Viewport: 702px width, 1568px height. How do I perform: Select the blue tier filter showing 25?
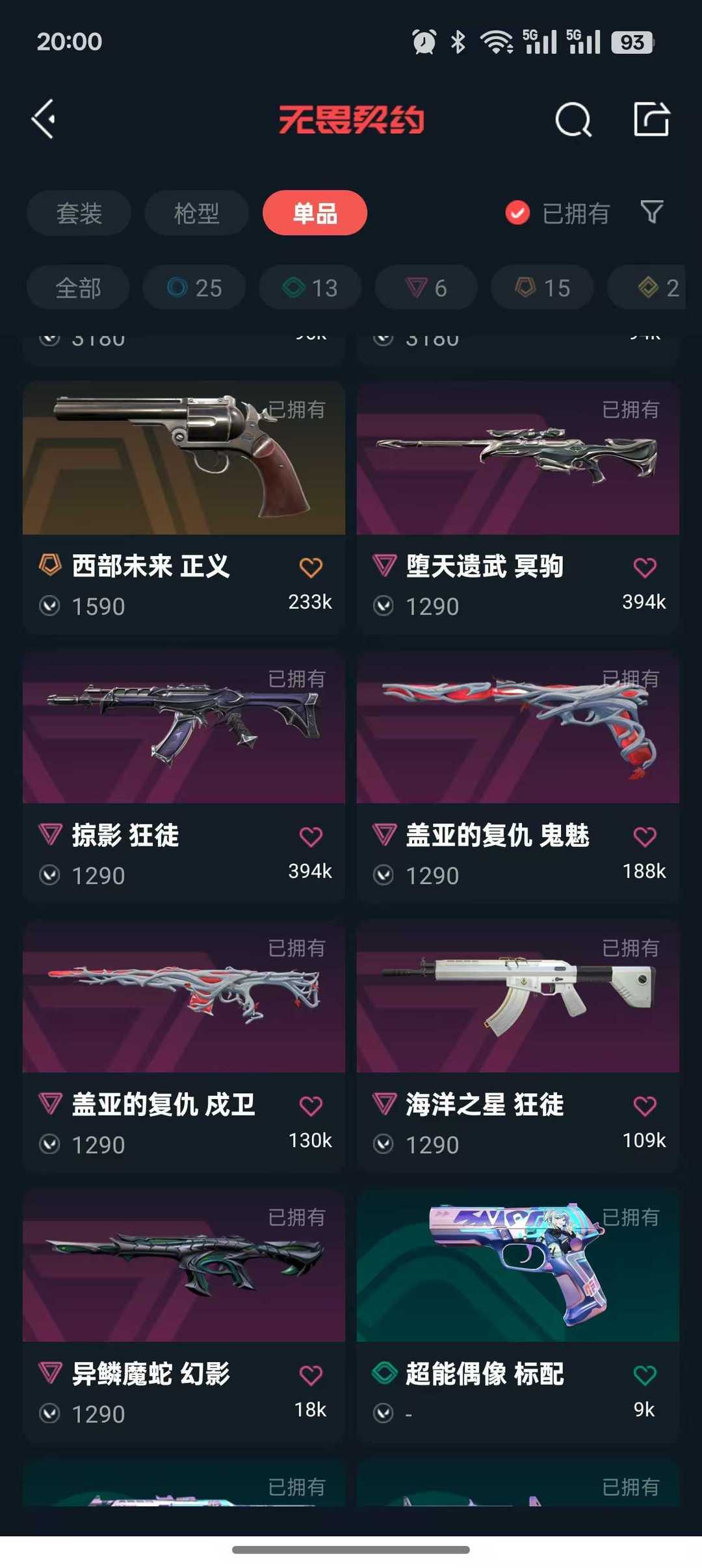tap(194, 287)
